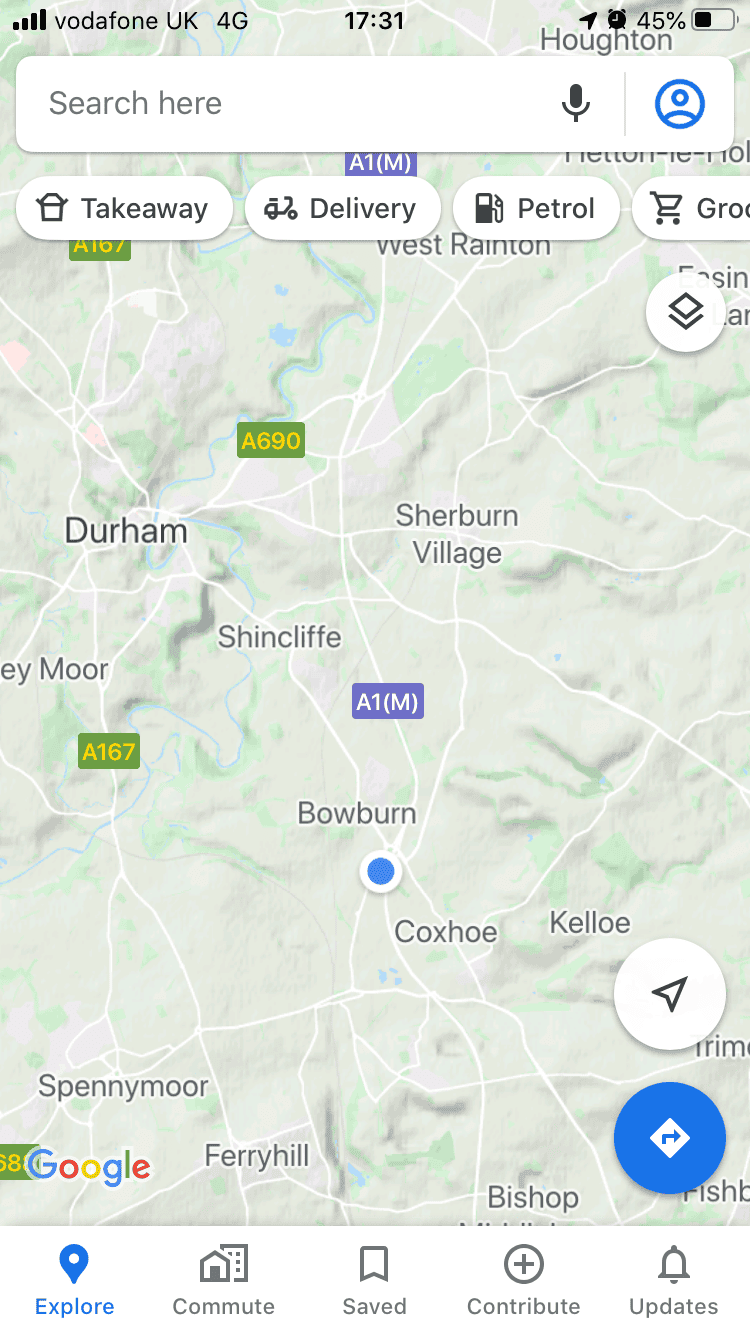This screenshot has height=1334, width=750.
Task: Switch to the Saved tab
Action: pos(374,1280)
